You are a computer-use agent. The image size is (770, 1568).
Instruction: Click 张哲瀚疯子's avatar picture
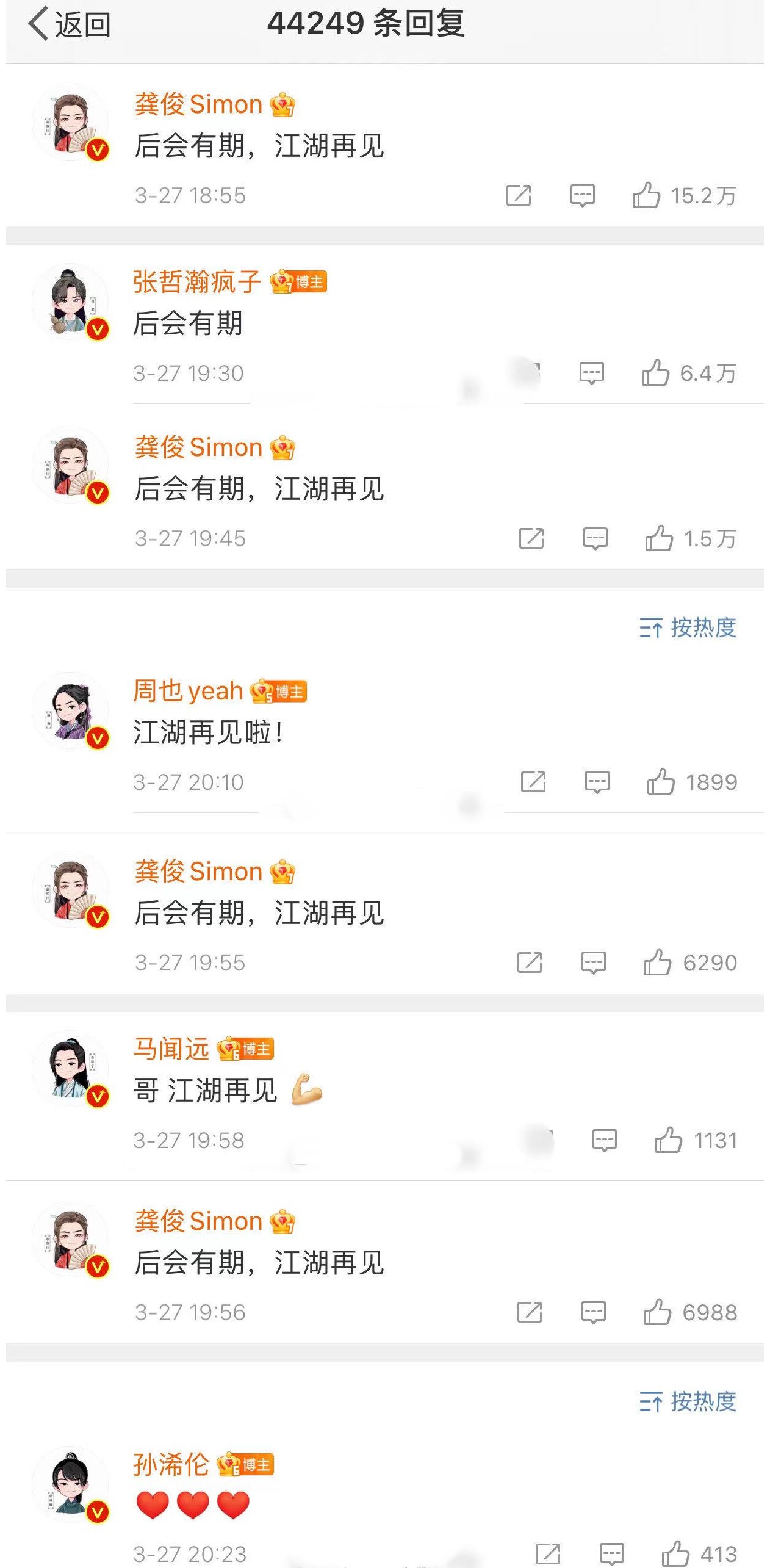pos(70,300)
